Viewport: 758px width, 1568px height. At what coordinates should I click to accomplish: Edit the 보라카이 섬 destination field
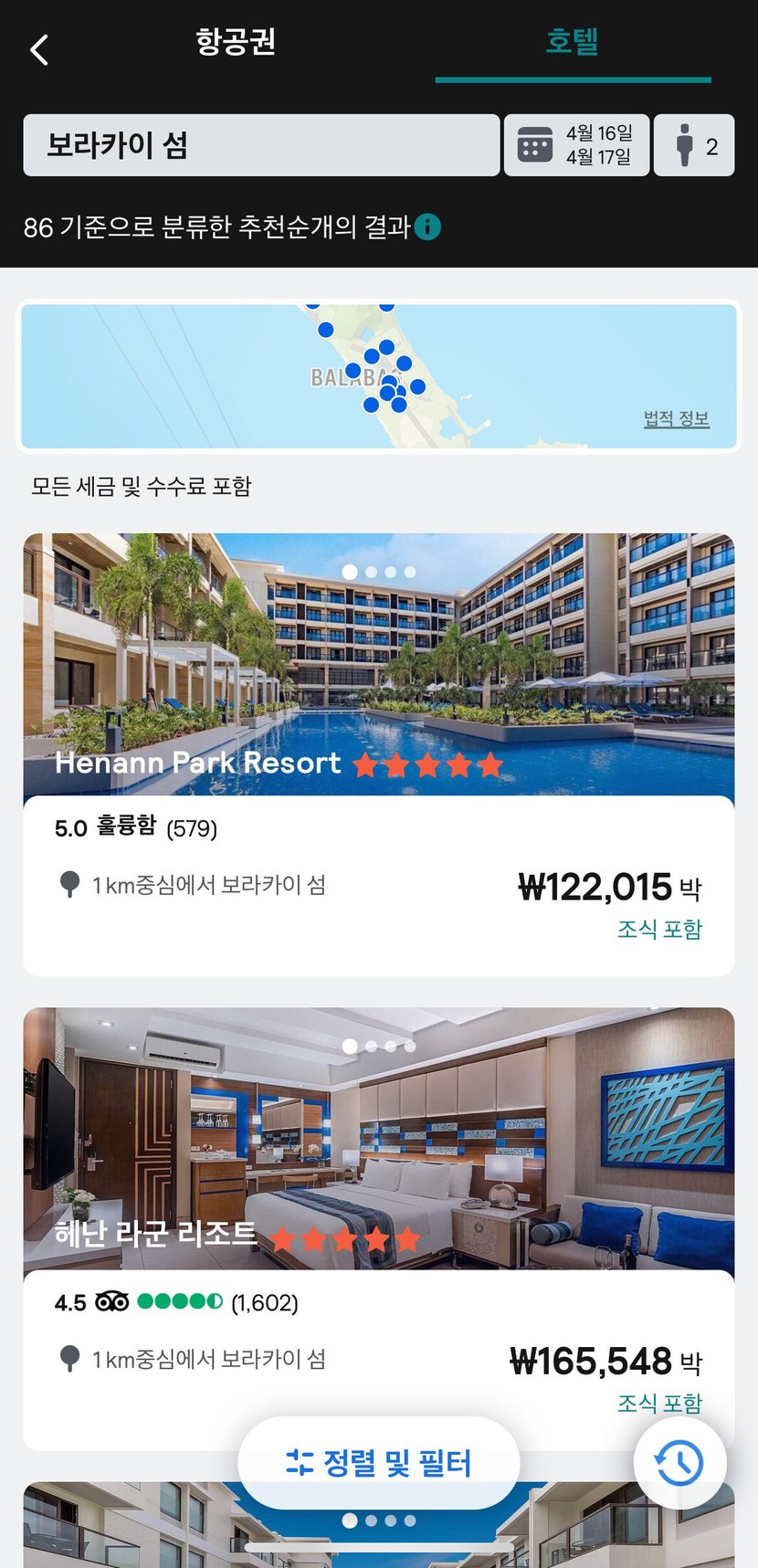pos(261,145)
